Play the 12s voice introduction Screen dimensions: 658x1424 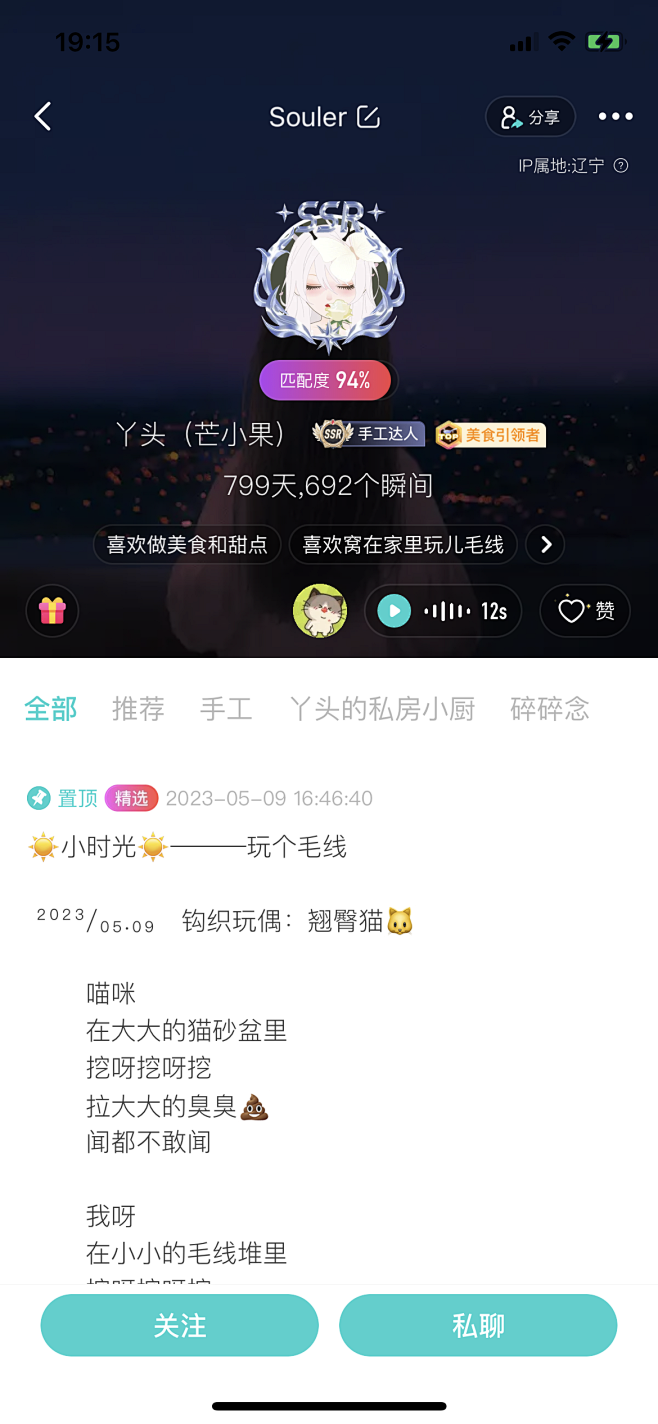(x=443, y=611)
